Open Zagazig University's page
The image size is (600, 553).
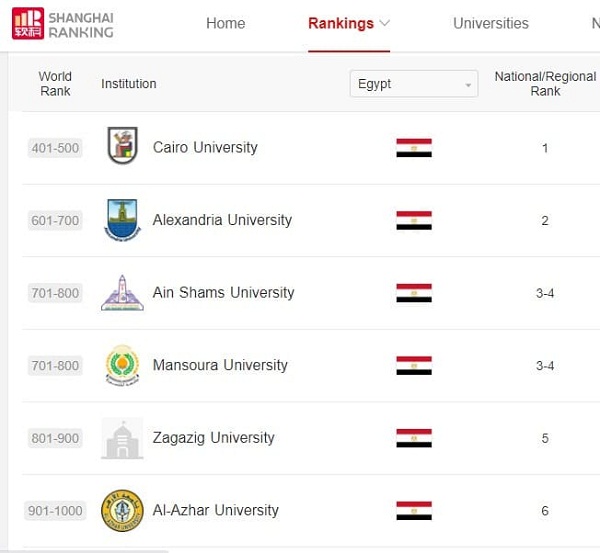pyautogui.click(x=213, y=438)
